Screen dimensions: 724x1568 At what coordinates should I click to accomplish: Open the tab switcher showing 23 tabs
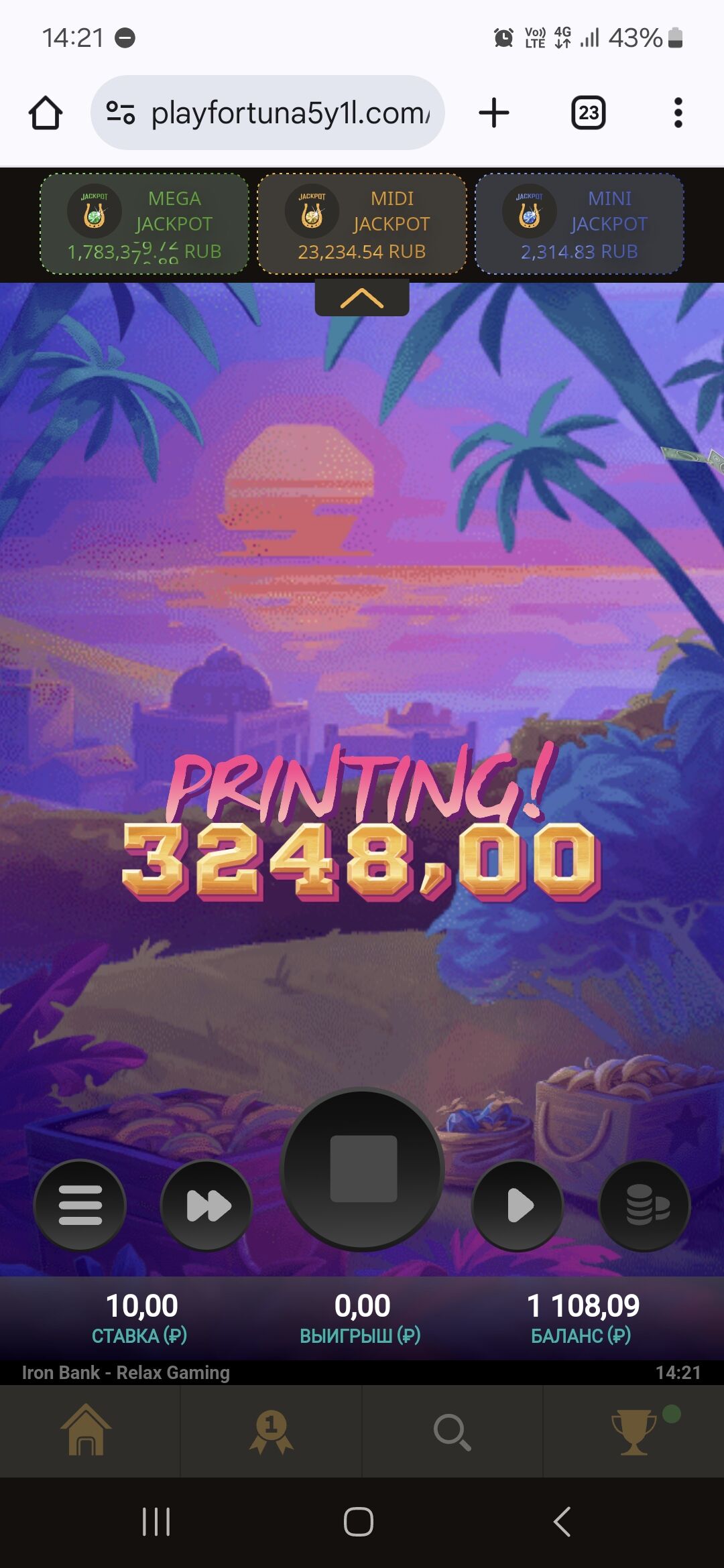pyautogui.click(x=588, y=113)
